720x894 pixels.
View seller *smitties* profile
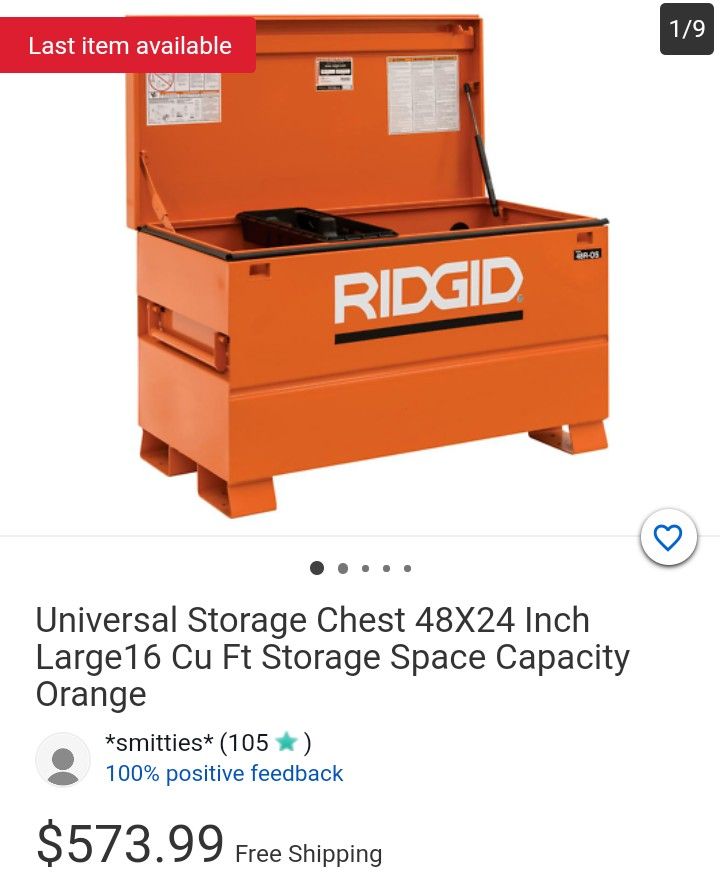[x=160, y=743]
